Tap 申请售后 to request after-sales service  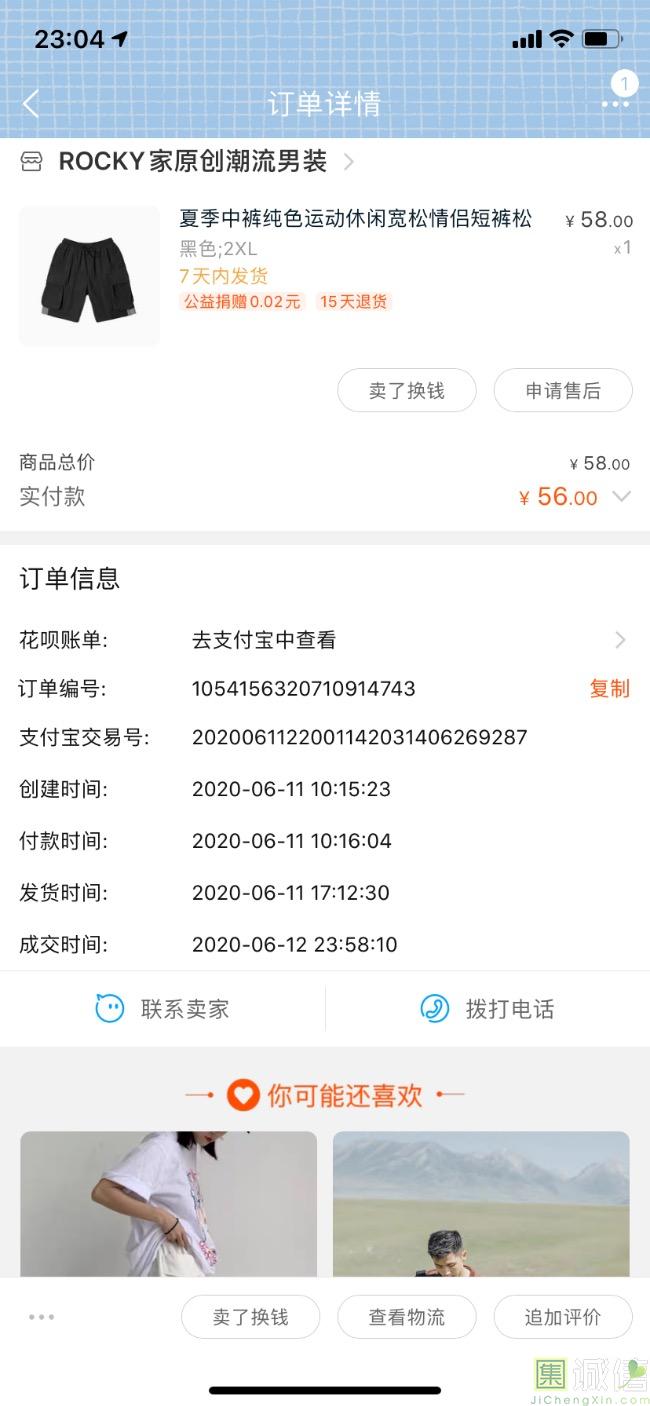563,390
